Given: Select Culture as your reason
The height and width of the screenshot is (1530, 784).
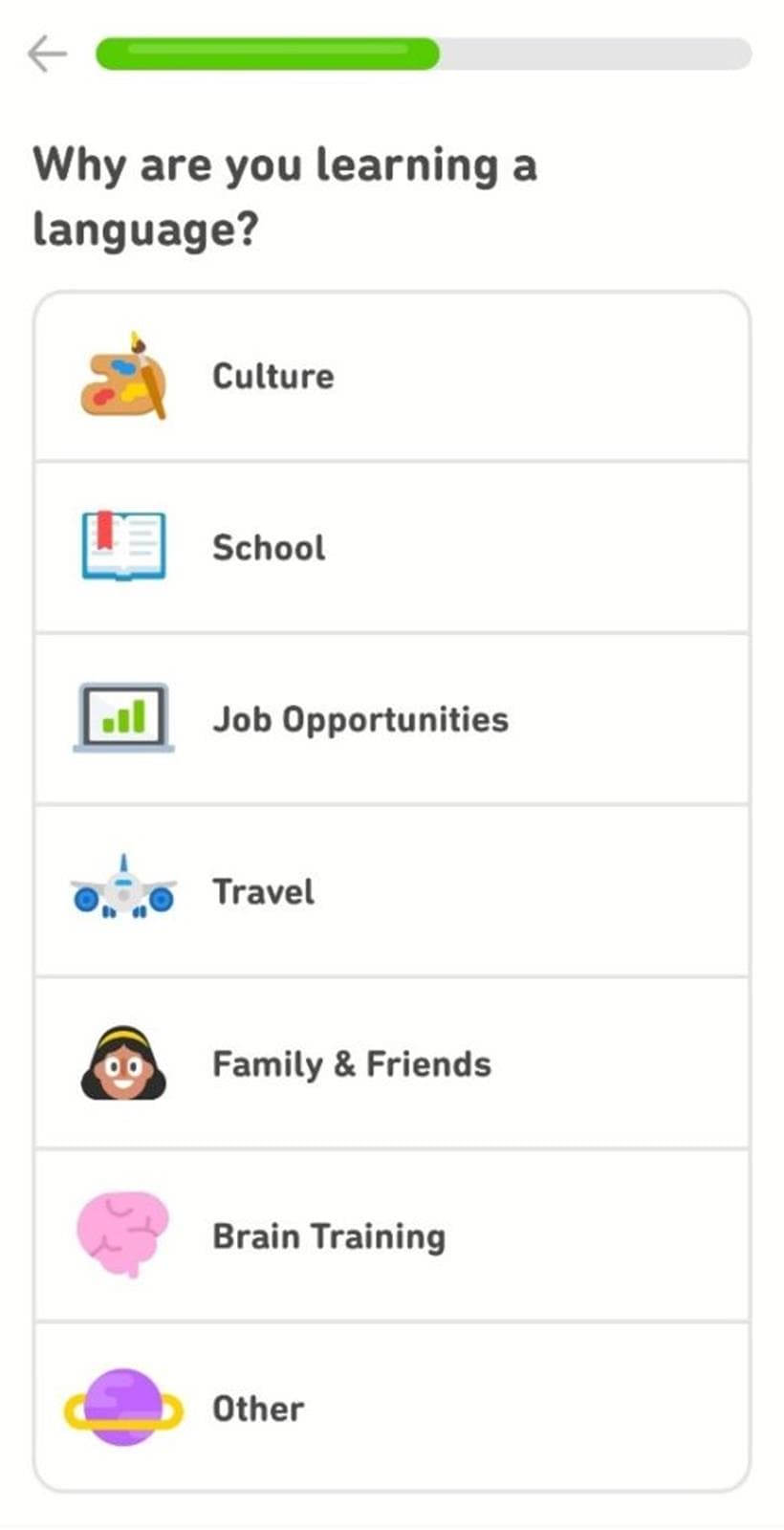Looking at the screenshot, I should (x=392, y=377).
